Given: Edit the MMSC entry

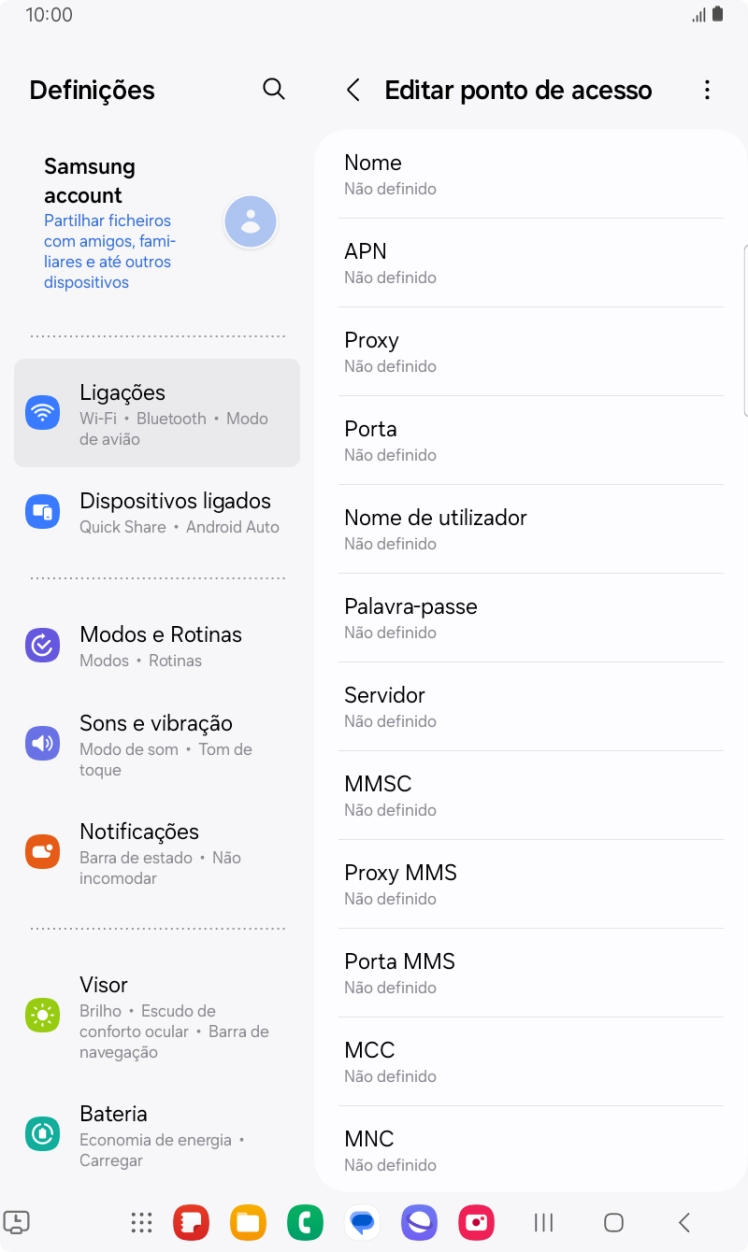Looking at the screenshot, I should (531, 795).
